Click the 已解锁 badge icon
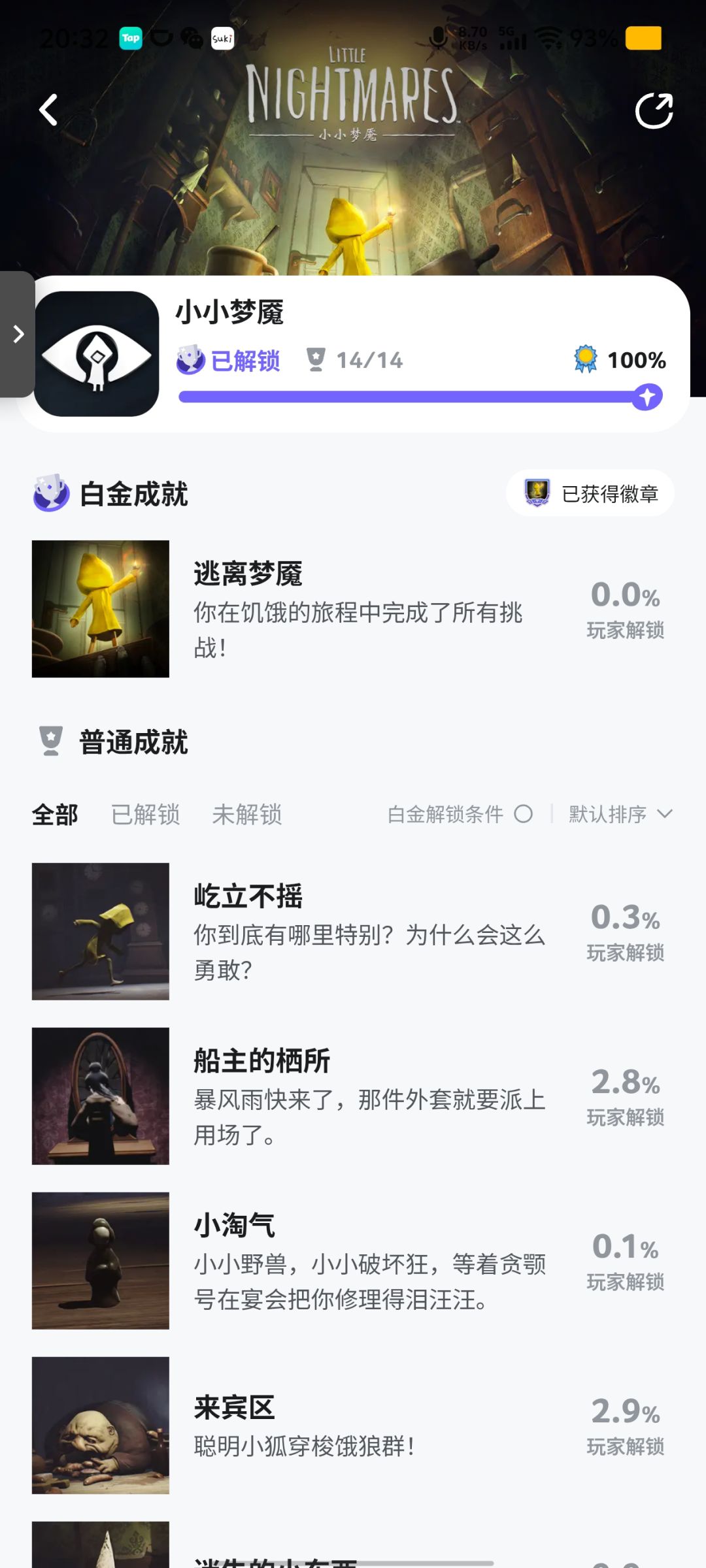706x1568 pixels. tap(190, 358)
